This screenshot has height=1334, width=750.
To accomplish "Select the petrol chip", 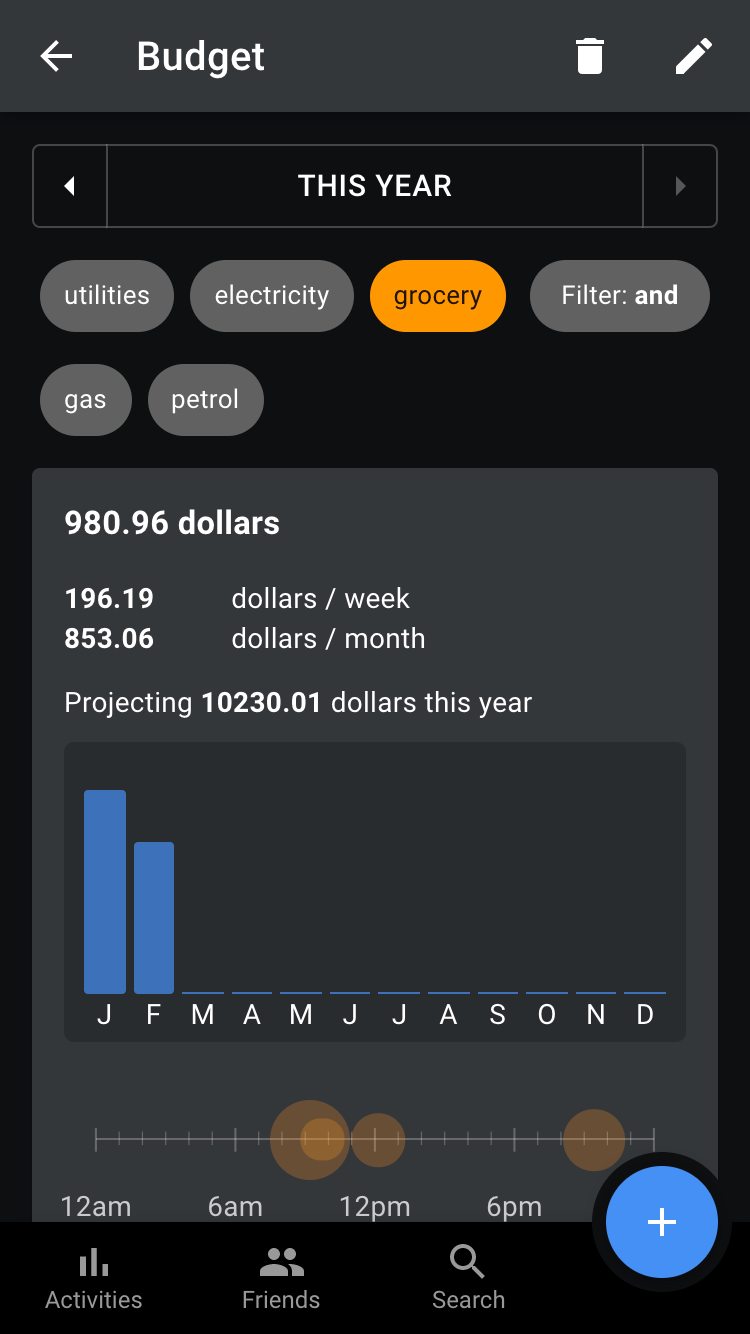I will [x=205, y=400].
